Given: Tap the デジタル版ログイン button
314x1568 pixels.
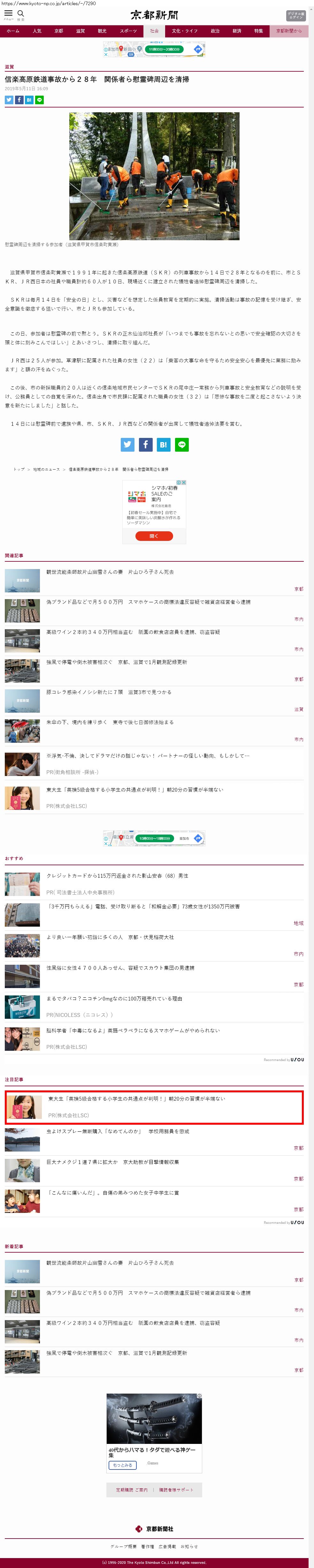Looking at the screenshot, I should point(296,15).
